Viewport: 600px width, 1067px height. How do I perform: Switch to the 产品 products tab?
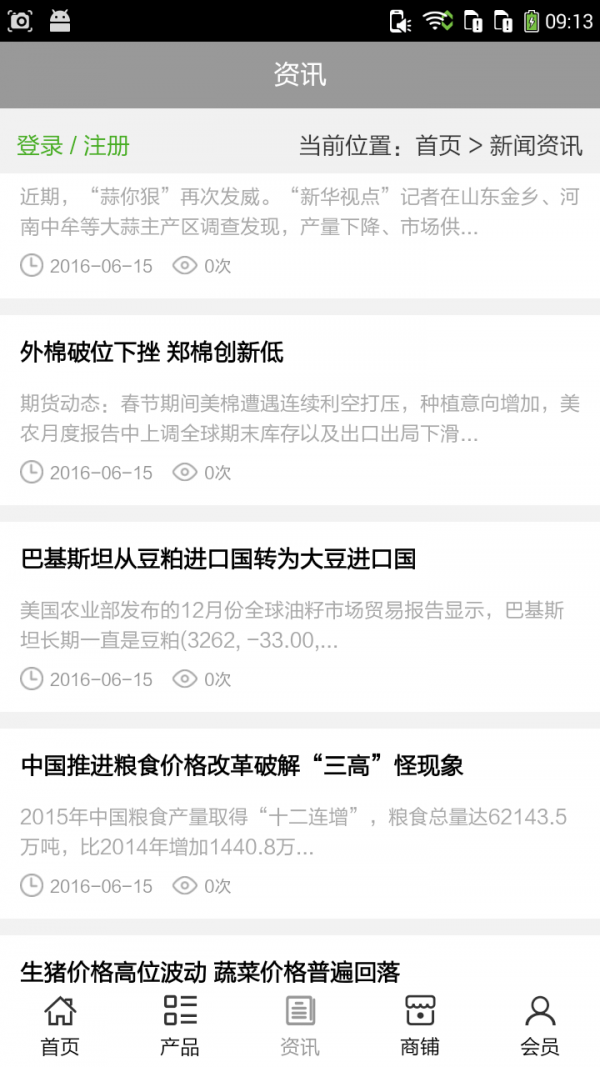click(x=180, y=1025)
